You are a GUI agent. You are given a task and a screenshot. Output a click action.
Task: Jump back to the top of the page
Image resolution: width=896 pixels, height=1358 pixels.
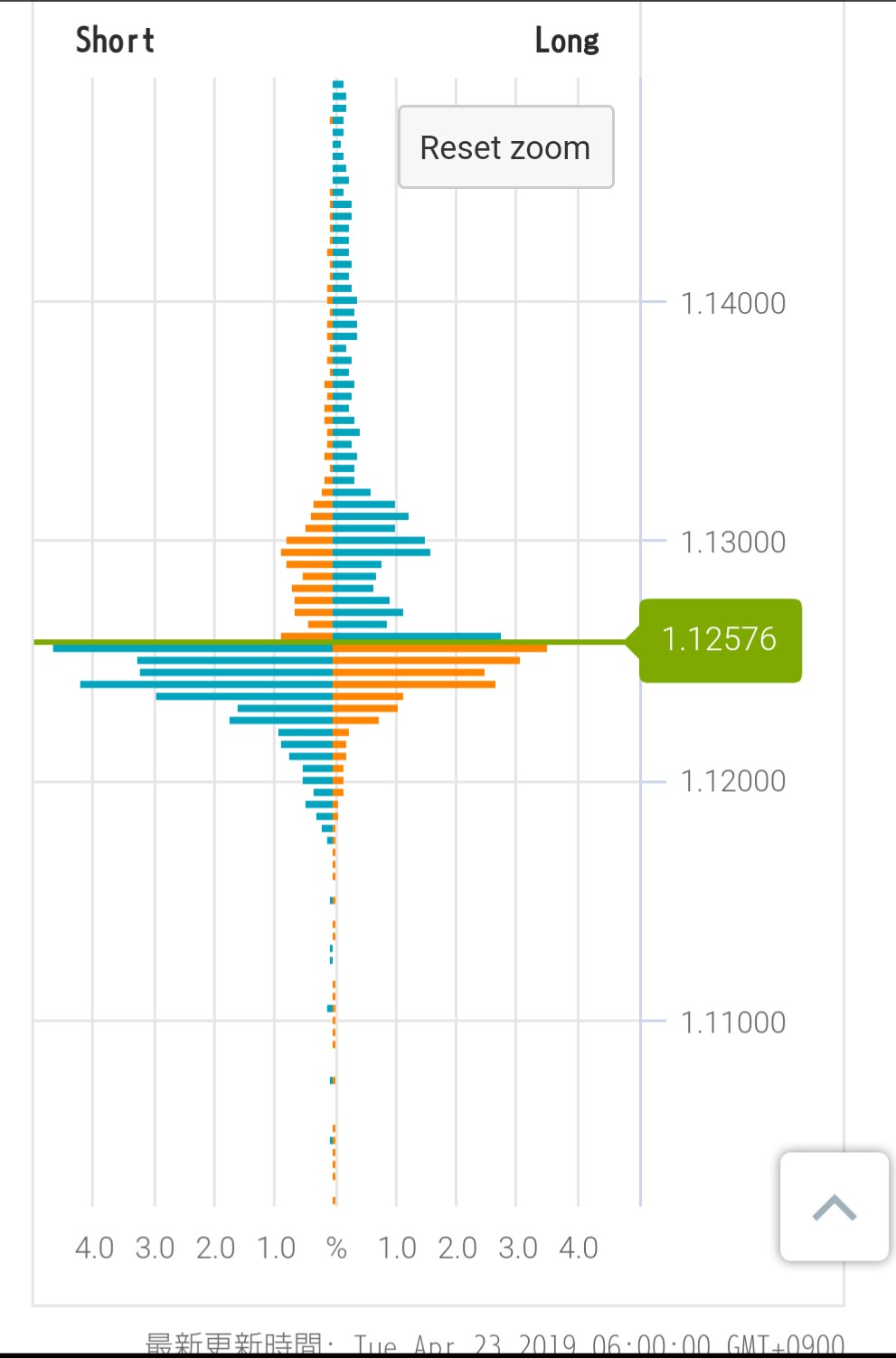(834, 1206)
